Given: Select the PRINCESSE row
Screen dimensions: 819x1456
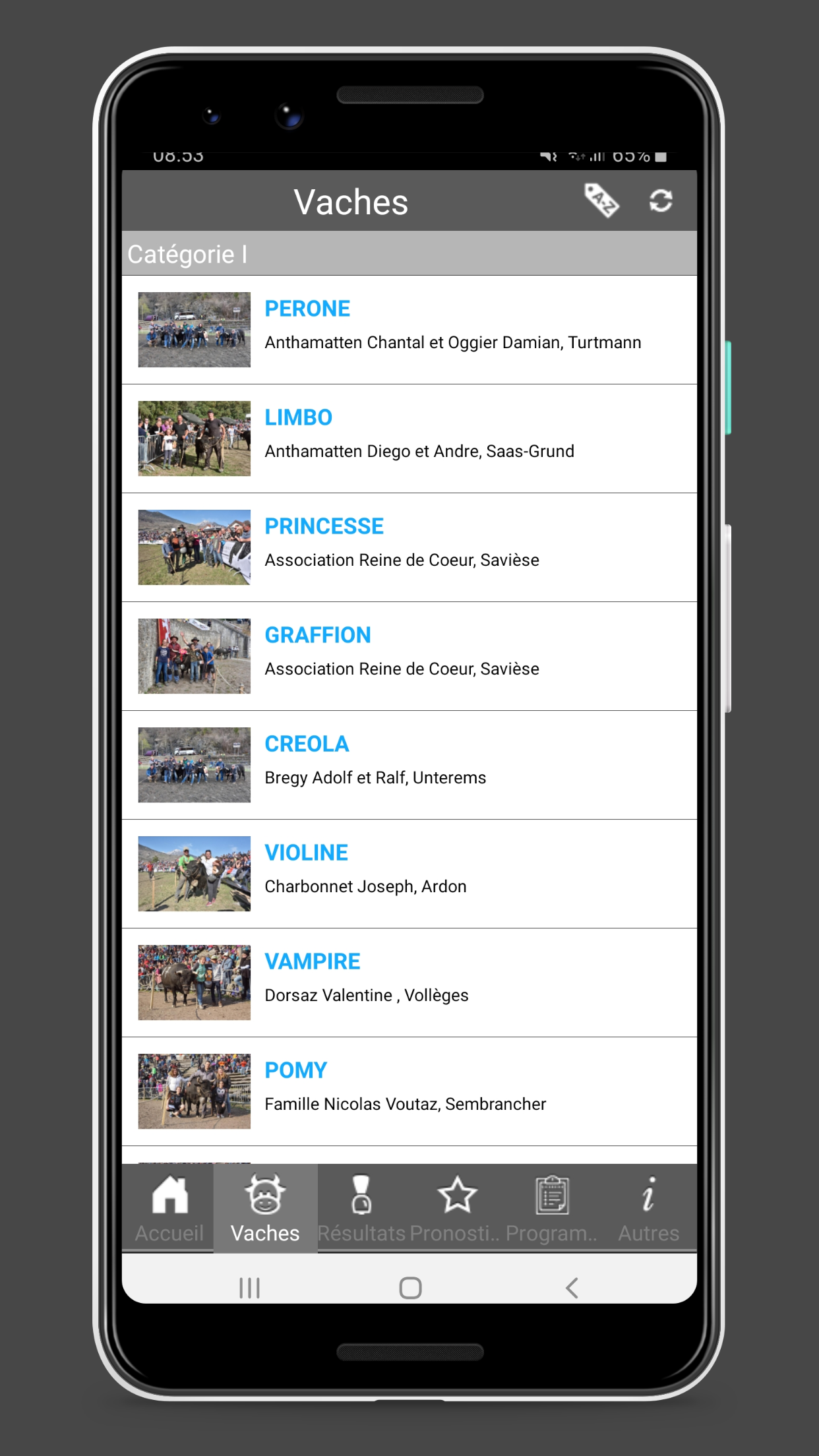Looking at the screenshot, I should tap(409, 547).
